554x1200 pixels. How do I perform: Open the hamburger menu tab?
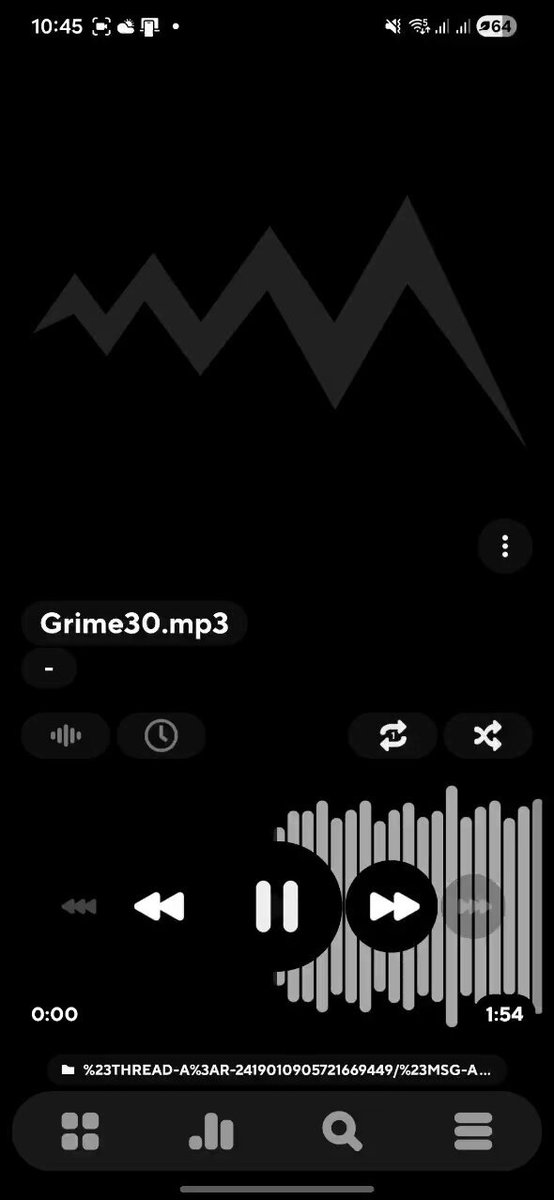coord(473,1132)
